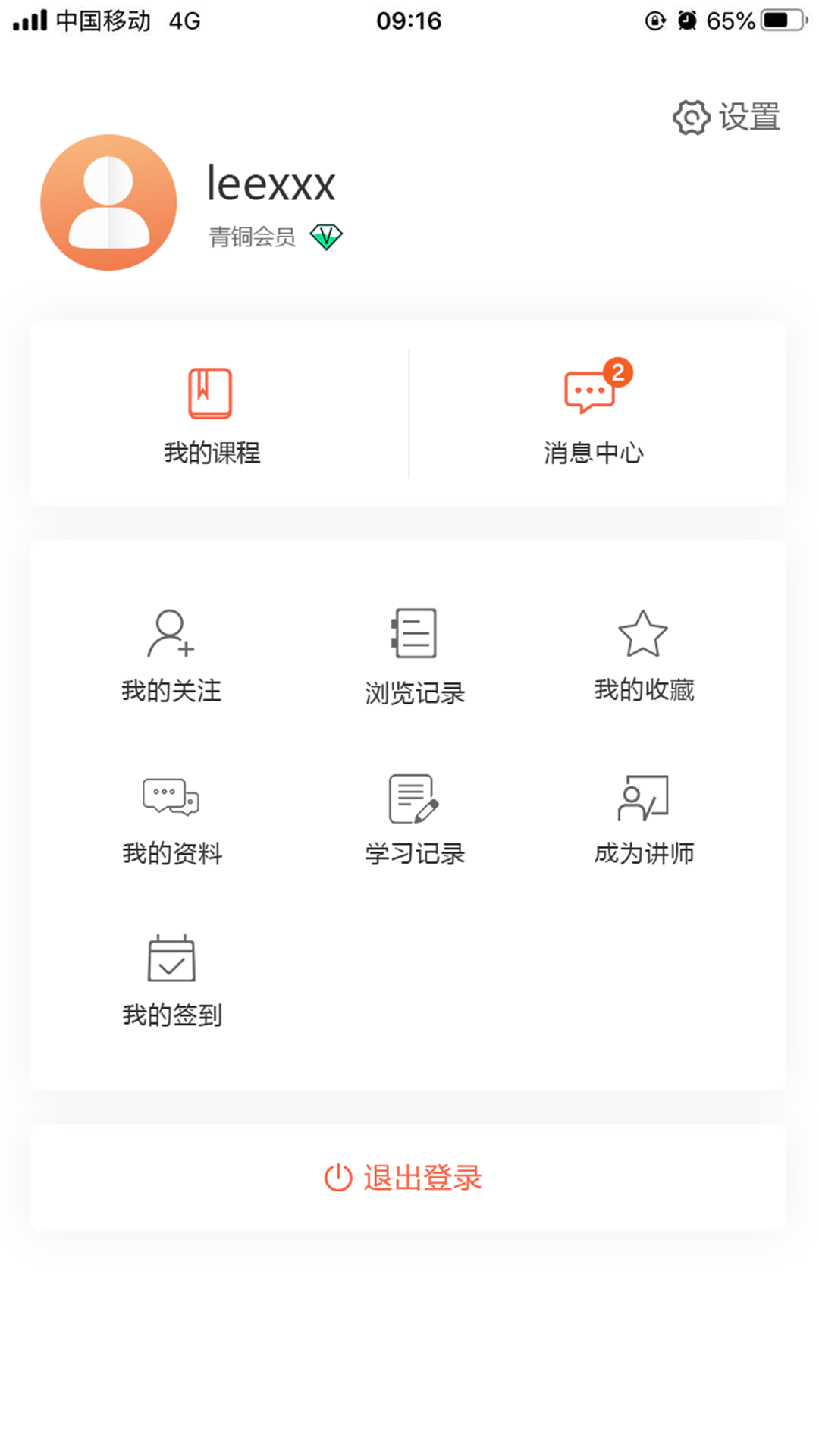Open the user avatar image

tap(108, 202)
